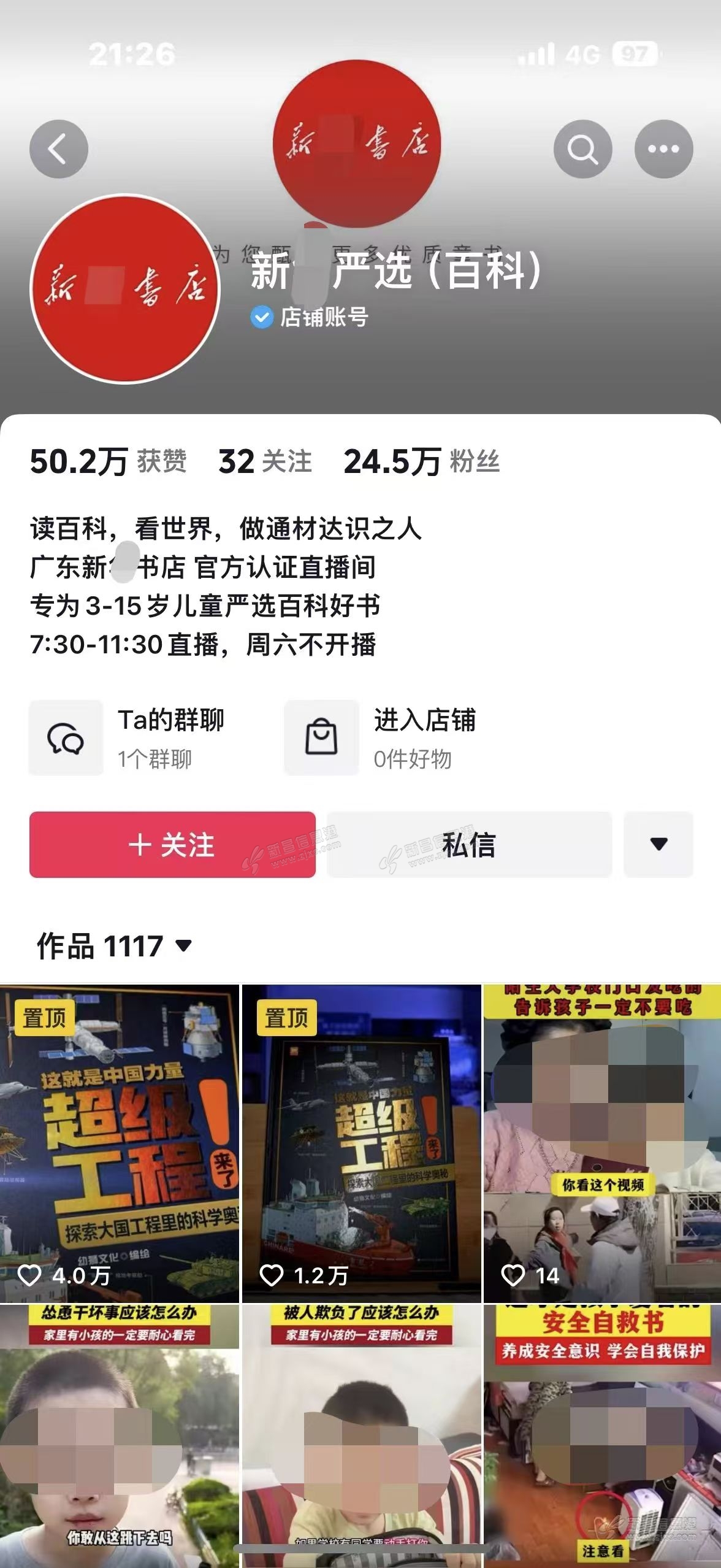This screenshot has width=721, height=1568.
Task: Open Ta的群聊 group chat entry
Action: click(129, 738)
